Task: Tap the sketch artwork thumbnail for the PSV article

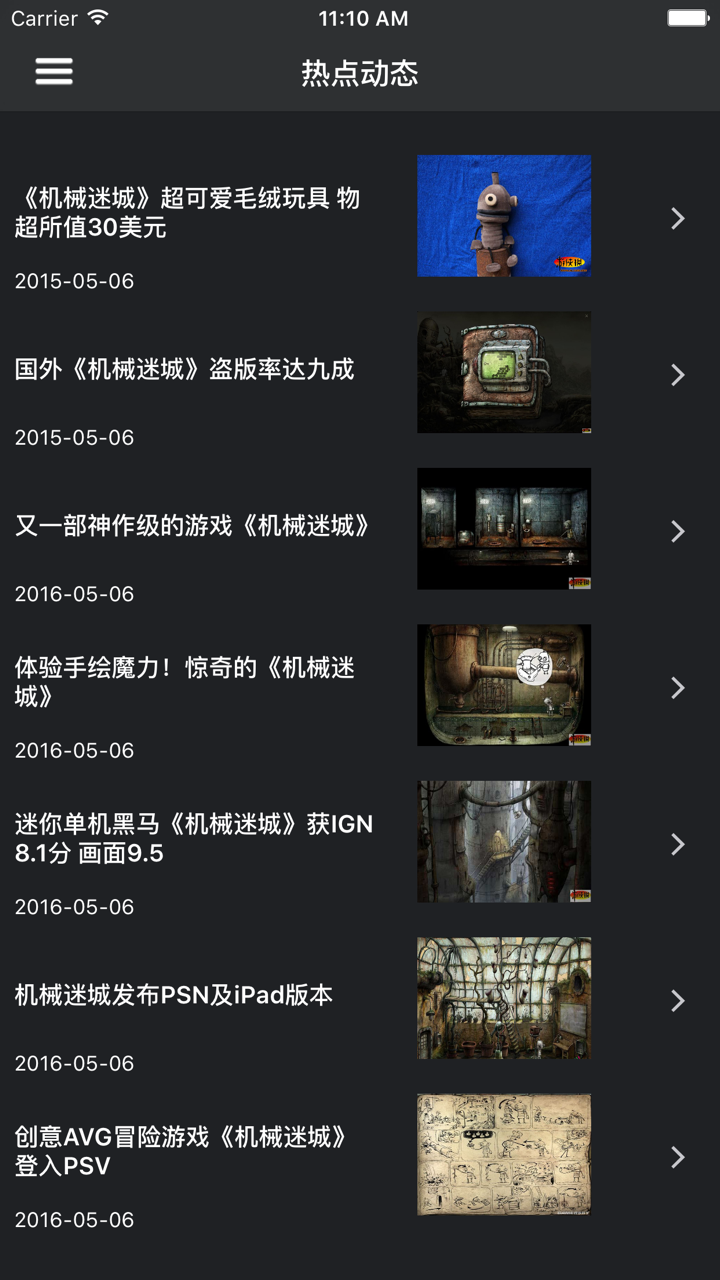Action: coord(504,1154)
